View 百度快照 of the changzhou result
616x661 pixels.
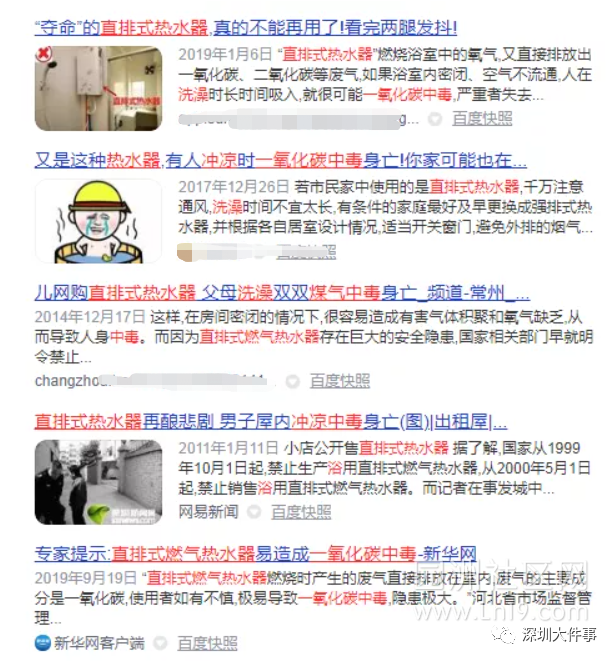point(339,380)
